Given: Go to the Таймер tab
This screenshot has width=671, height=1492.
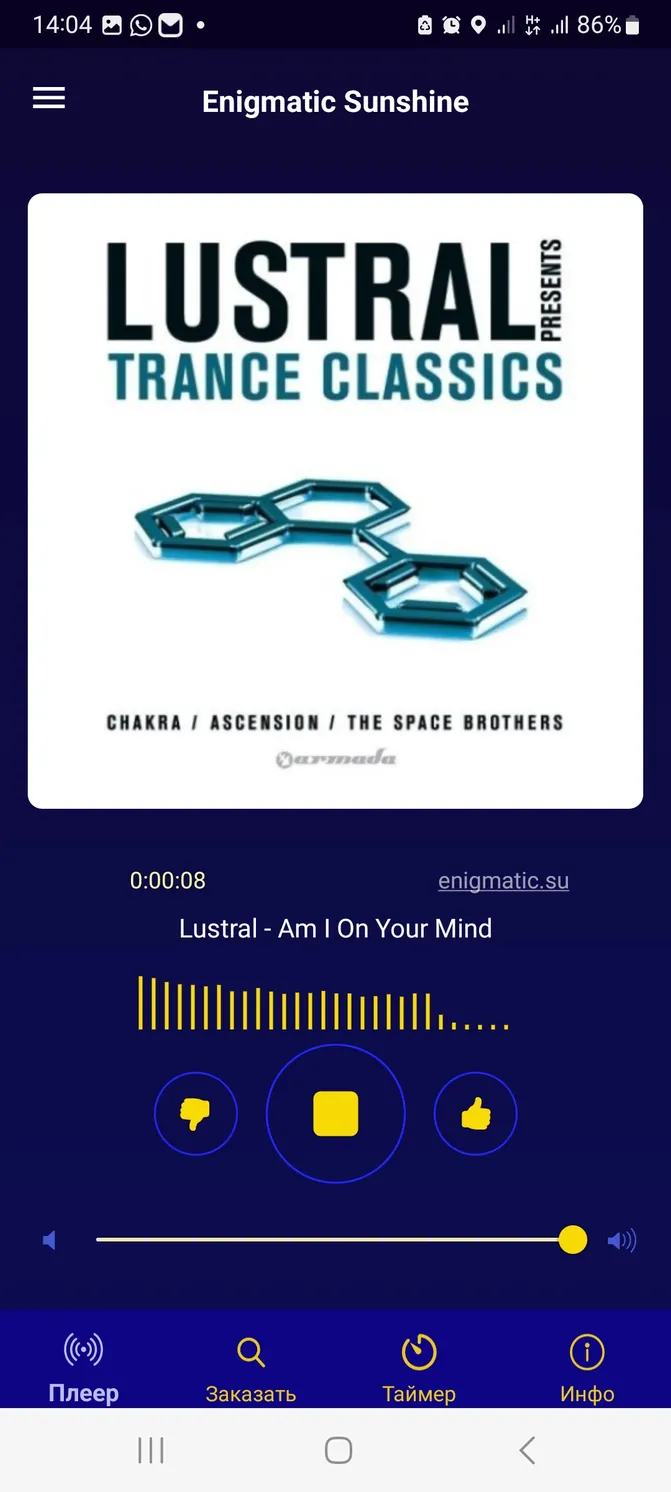Looking at the screenshot, I should 419,1368.
